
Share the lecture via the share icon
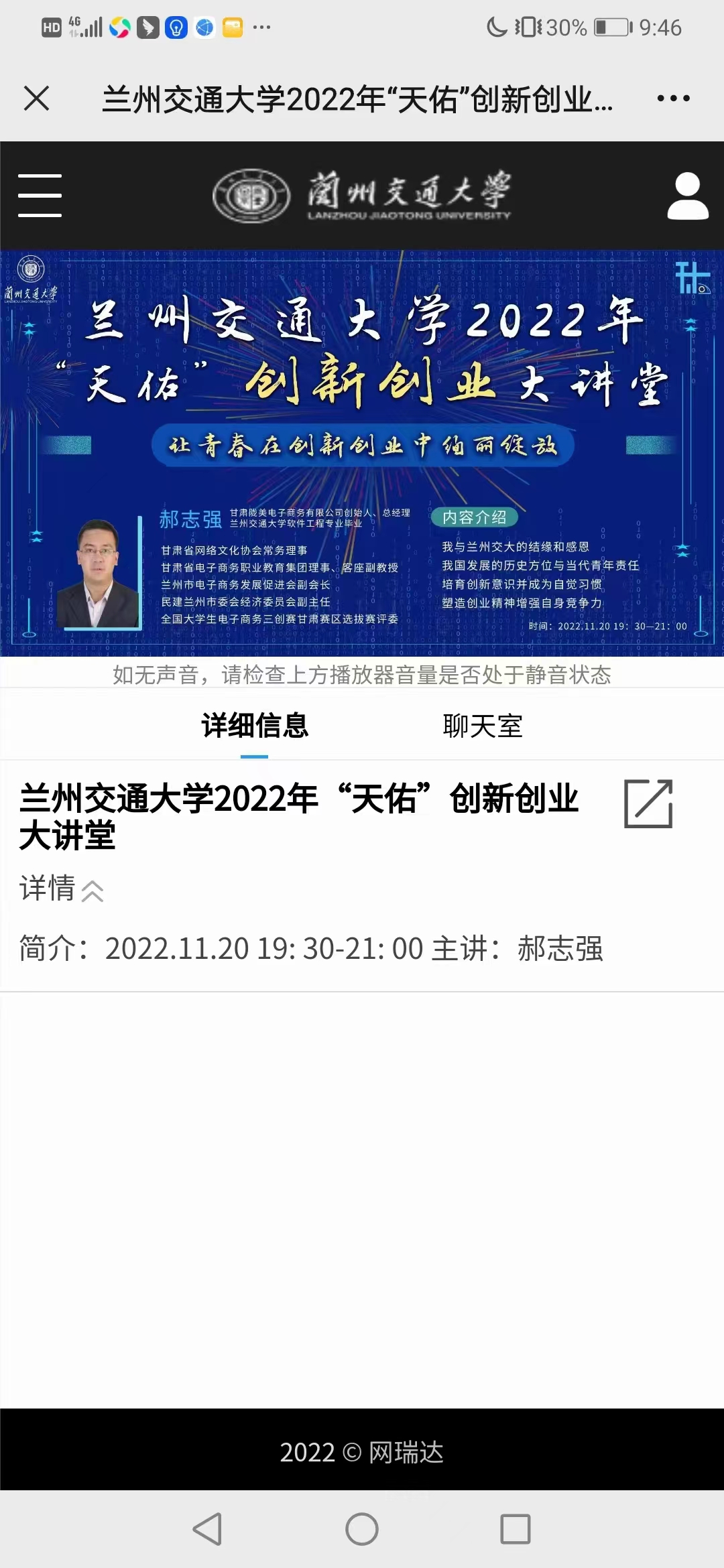pos(648,803)
